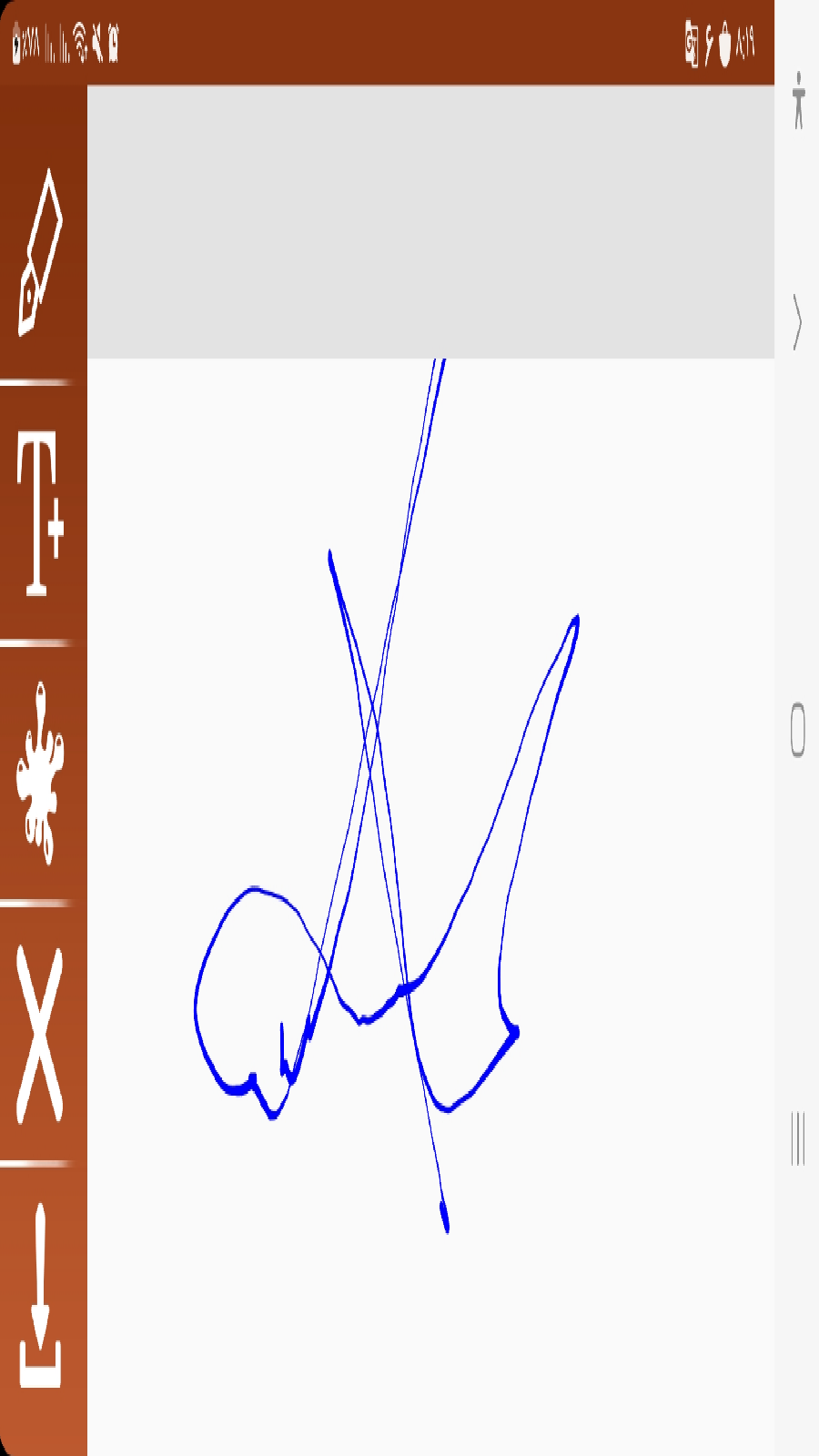Viewport: 819px width, 1456px height.
Task: Clear the signature with the X
Action: point(41,1035)
